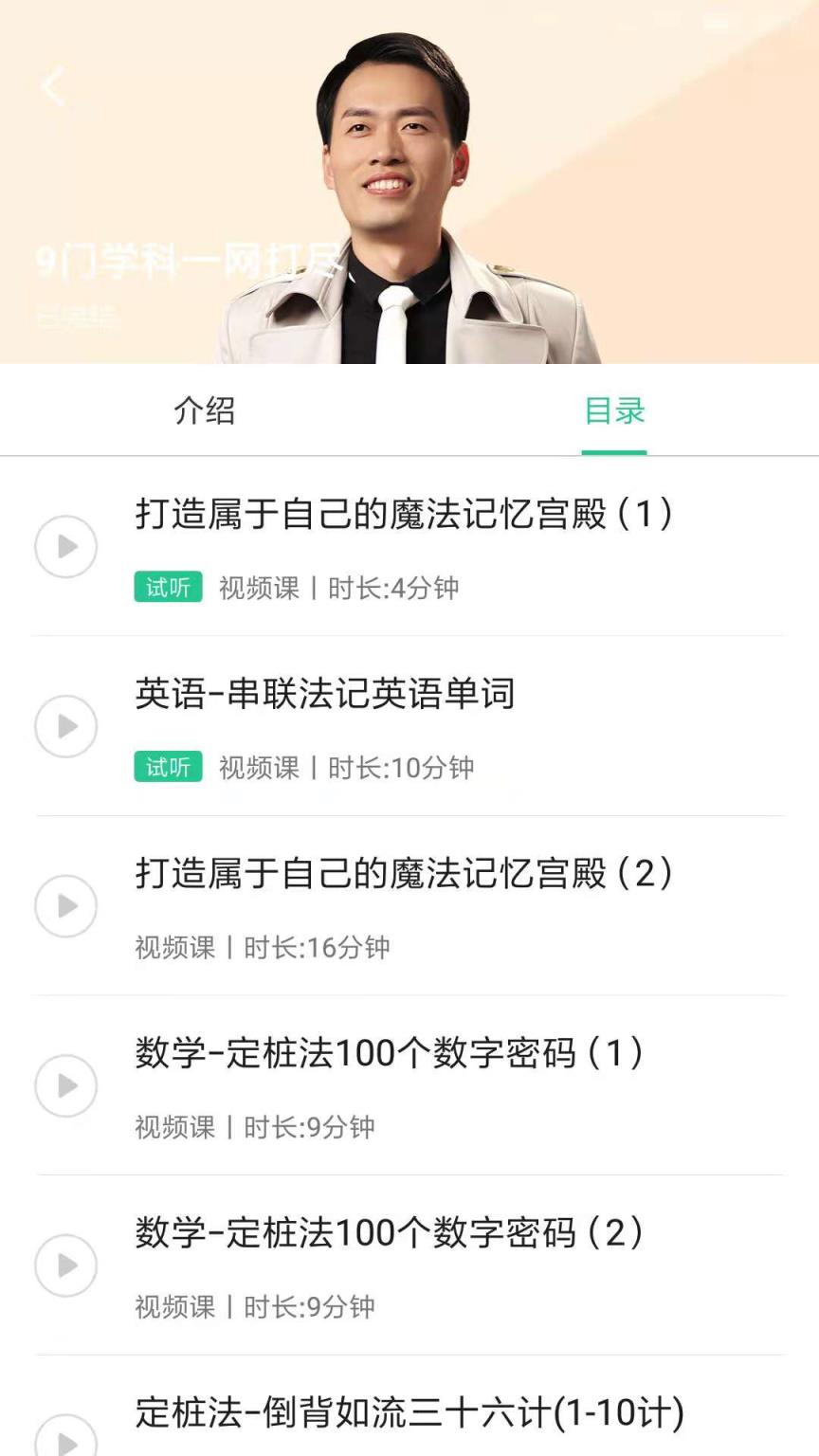The width and height of the screenshot is (819, 1456).
Task: Play the first lesson 打造属于自己的魔法记忆宫殿（1）
Action: click(x=65, y=546)
